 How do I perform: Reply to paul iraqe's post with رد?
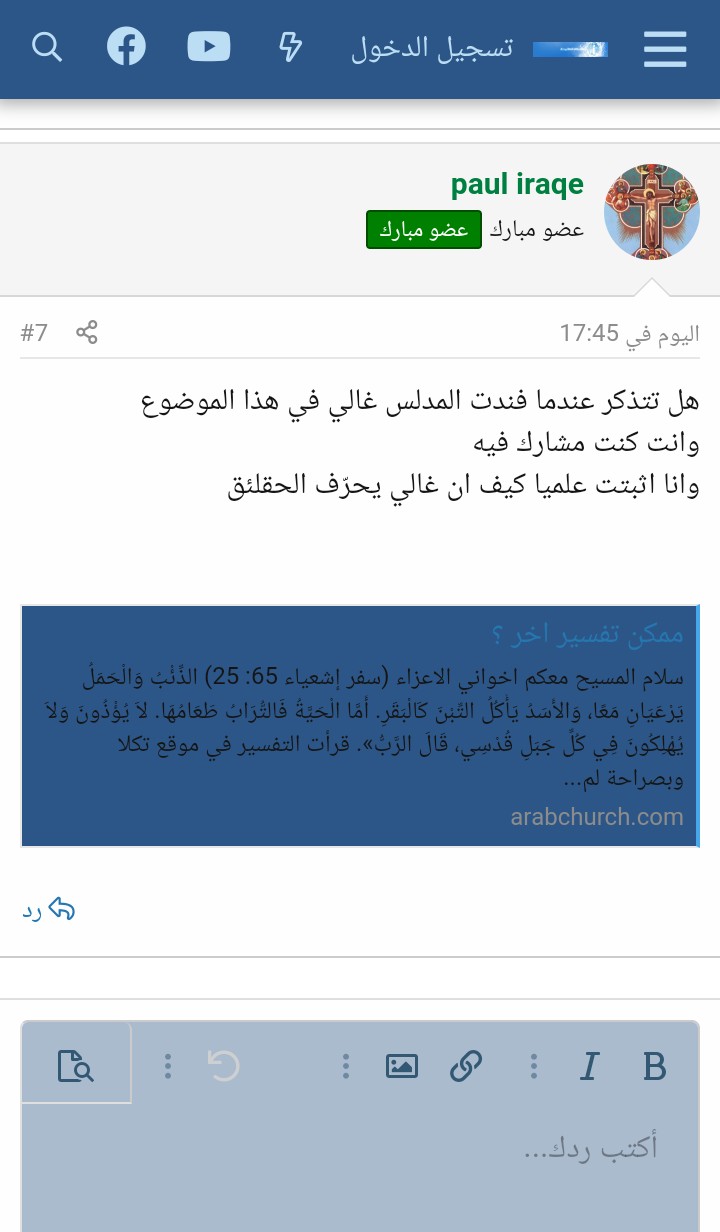coord(49,910)
